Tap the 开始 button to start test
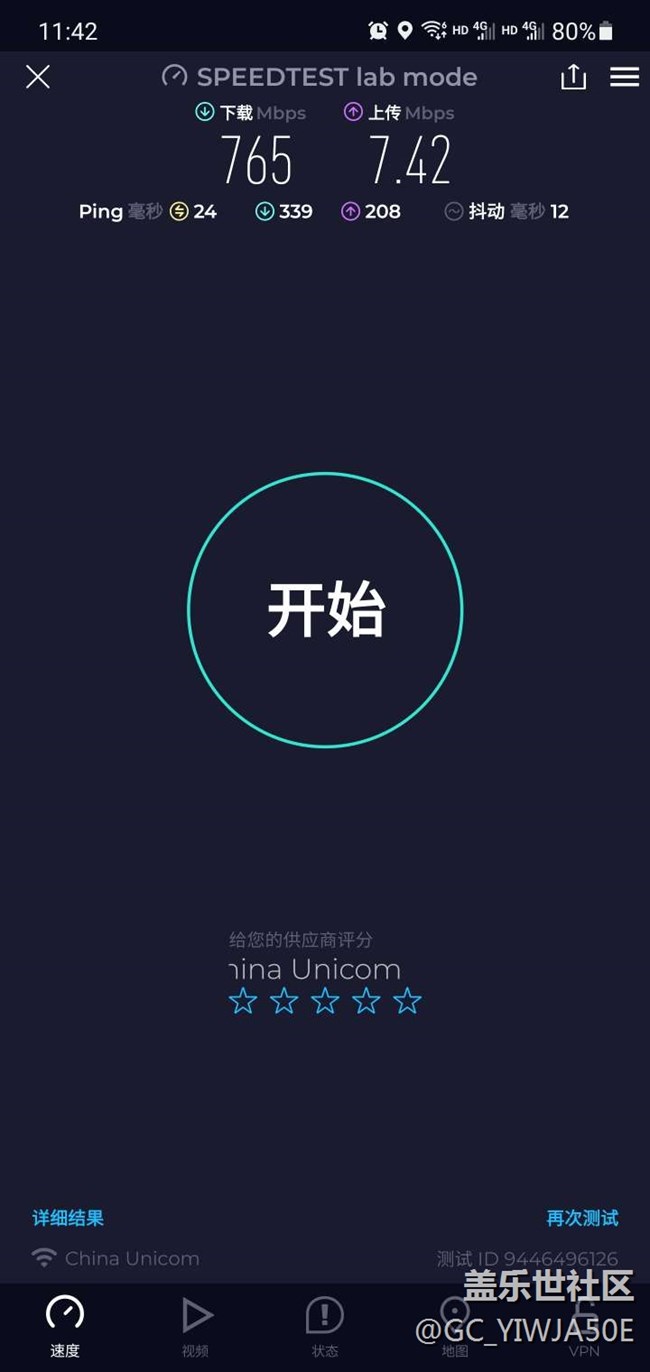Screen dimensions: 650x1372 [325, 610]
